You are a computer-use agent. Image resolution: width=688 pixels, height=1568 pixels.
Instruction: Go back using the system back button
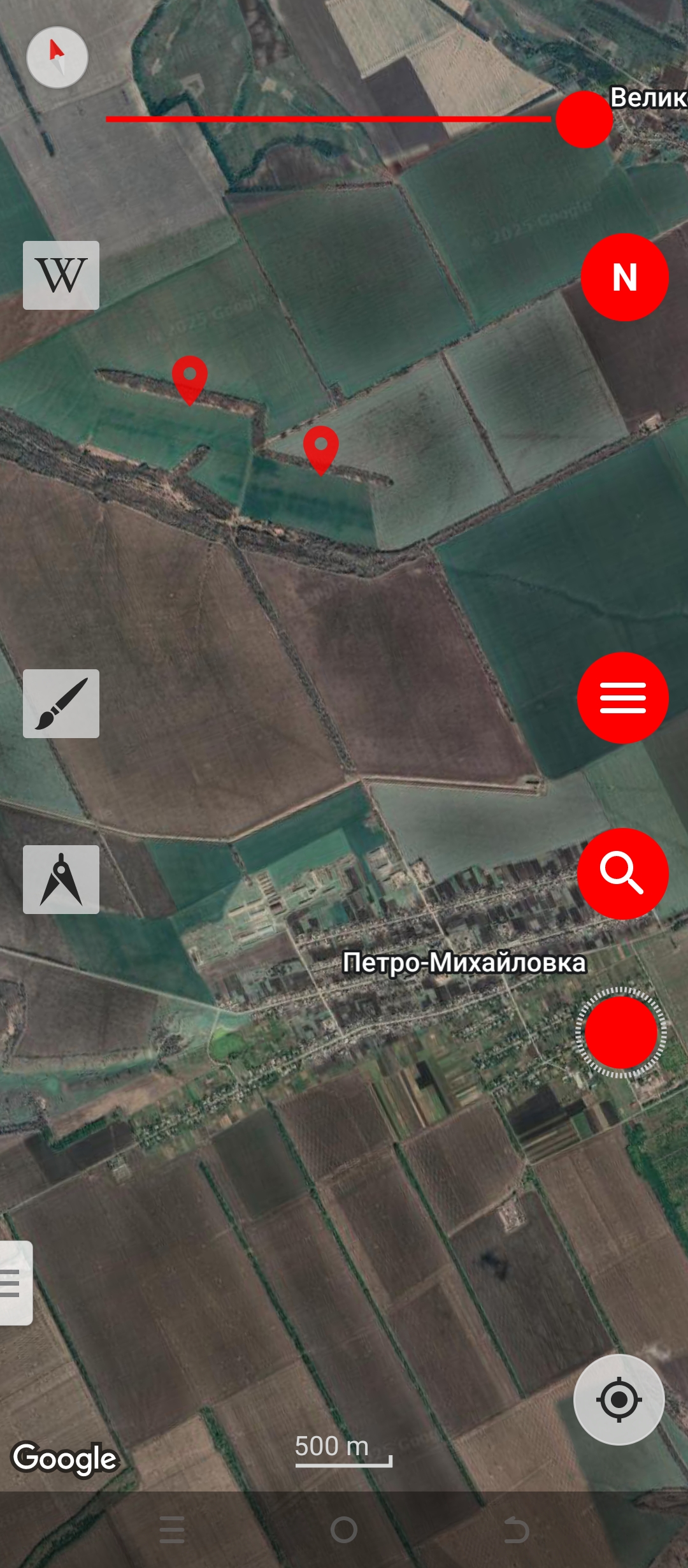(516, 1530)
